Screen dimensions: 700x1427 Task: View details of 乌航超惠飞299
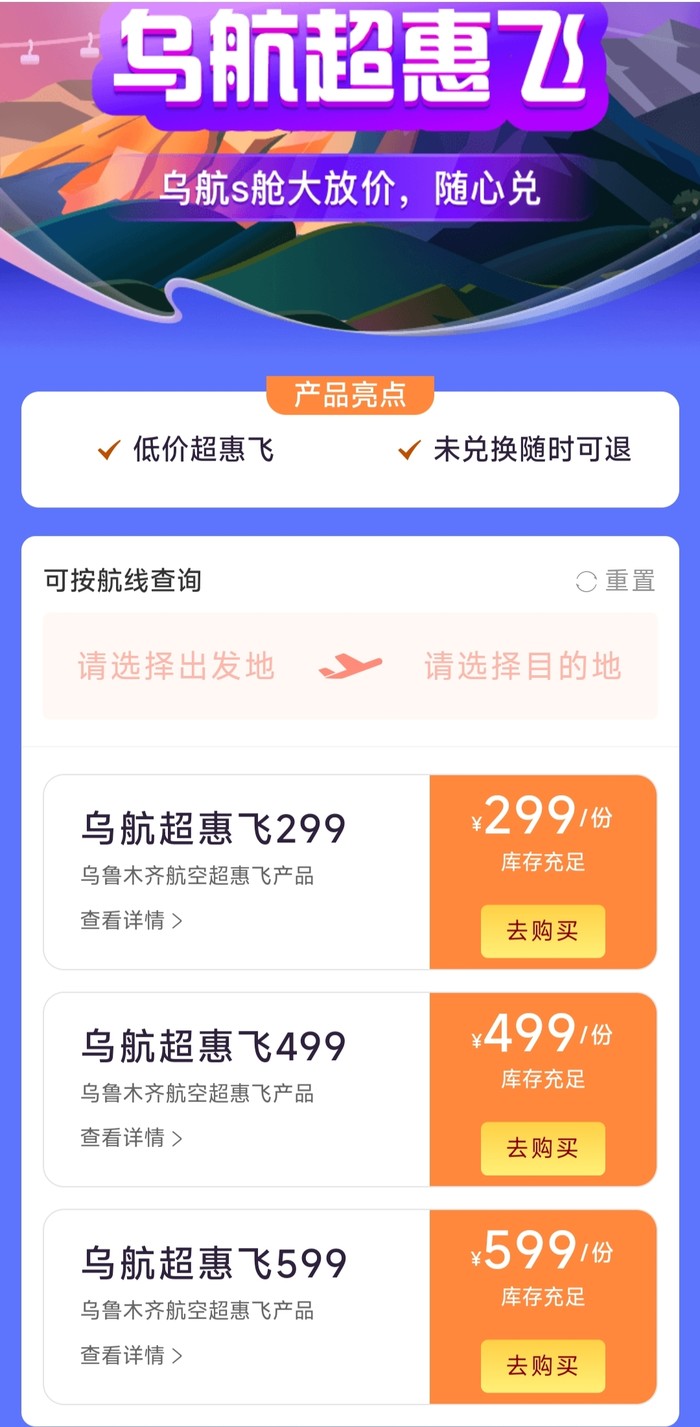[131, 920]
